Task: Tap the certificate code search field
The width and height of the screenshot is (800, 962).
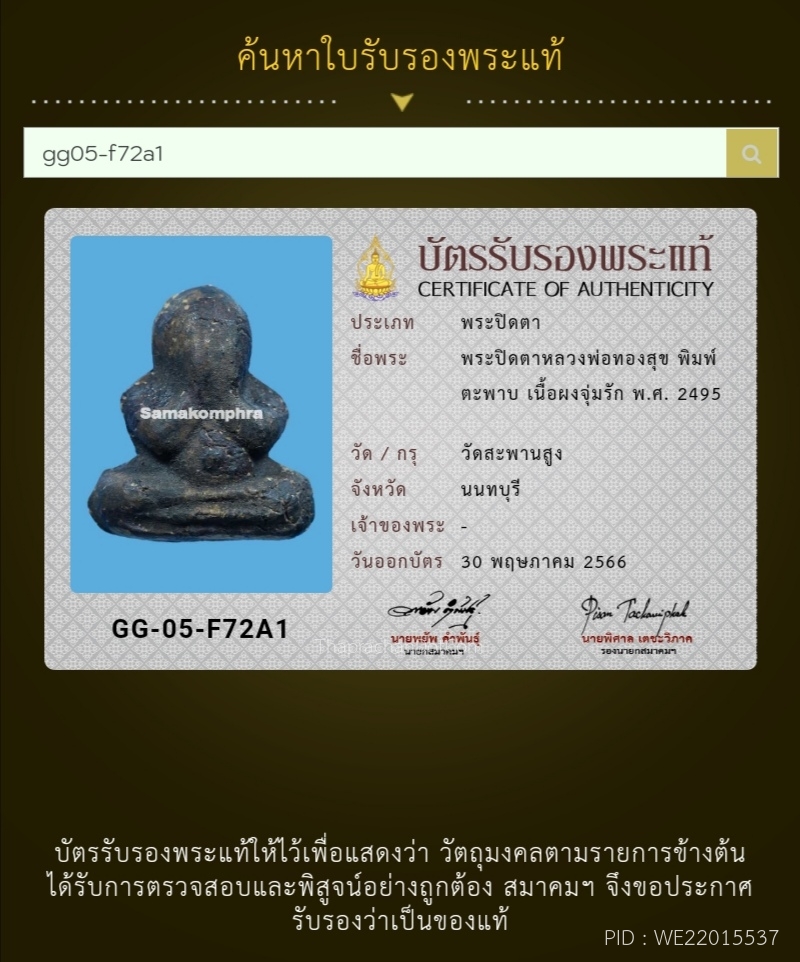Action: (x=374, y=153)
